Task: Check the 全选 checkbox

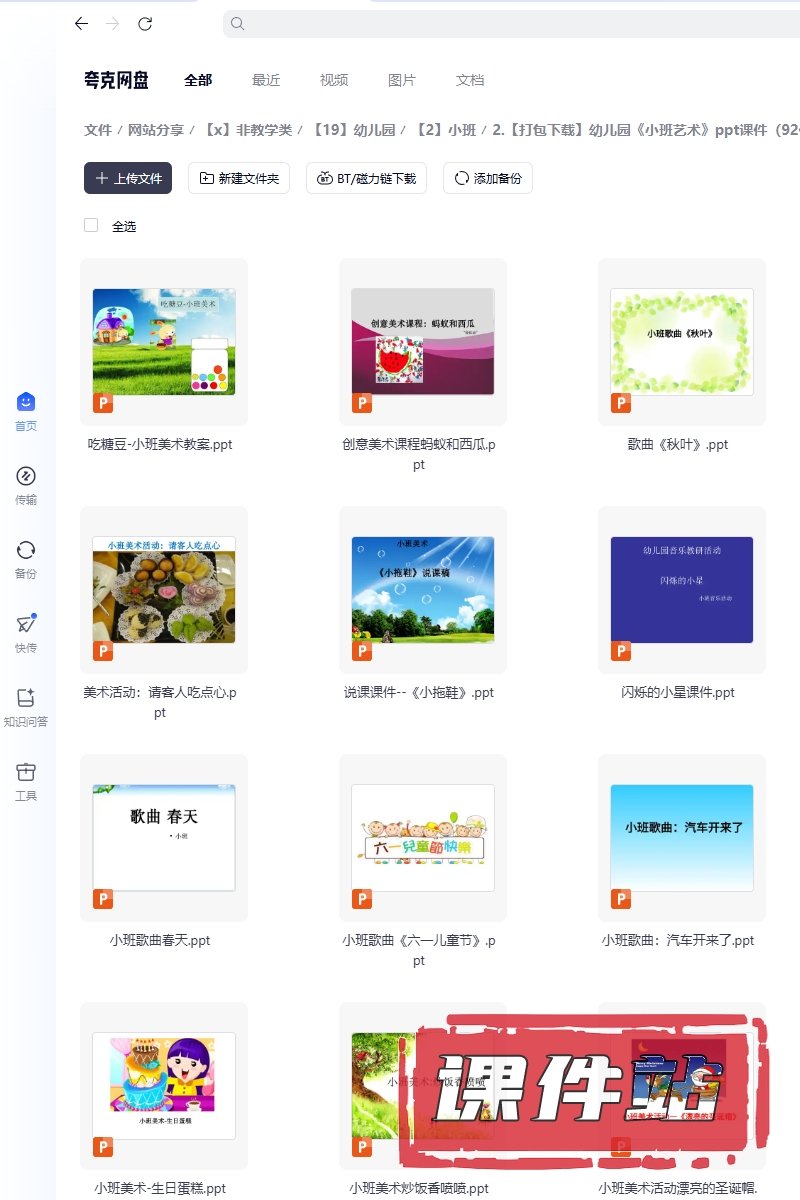Action: pos(91,225)
